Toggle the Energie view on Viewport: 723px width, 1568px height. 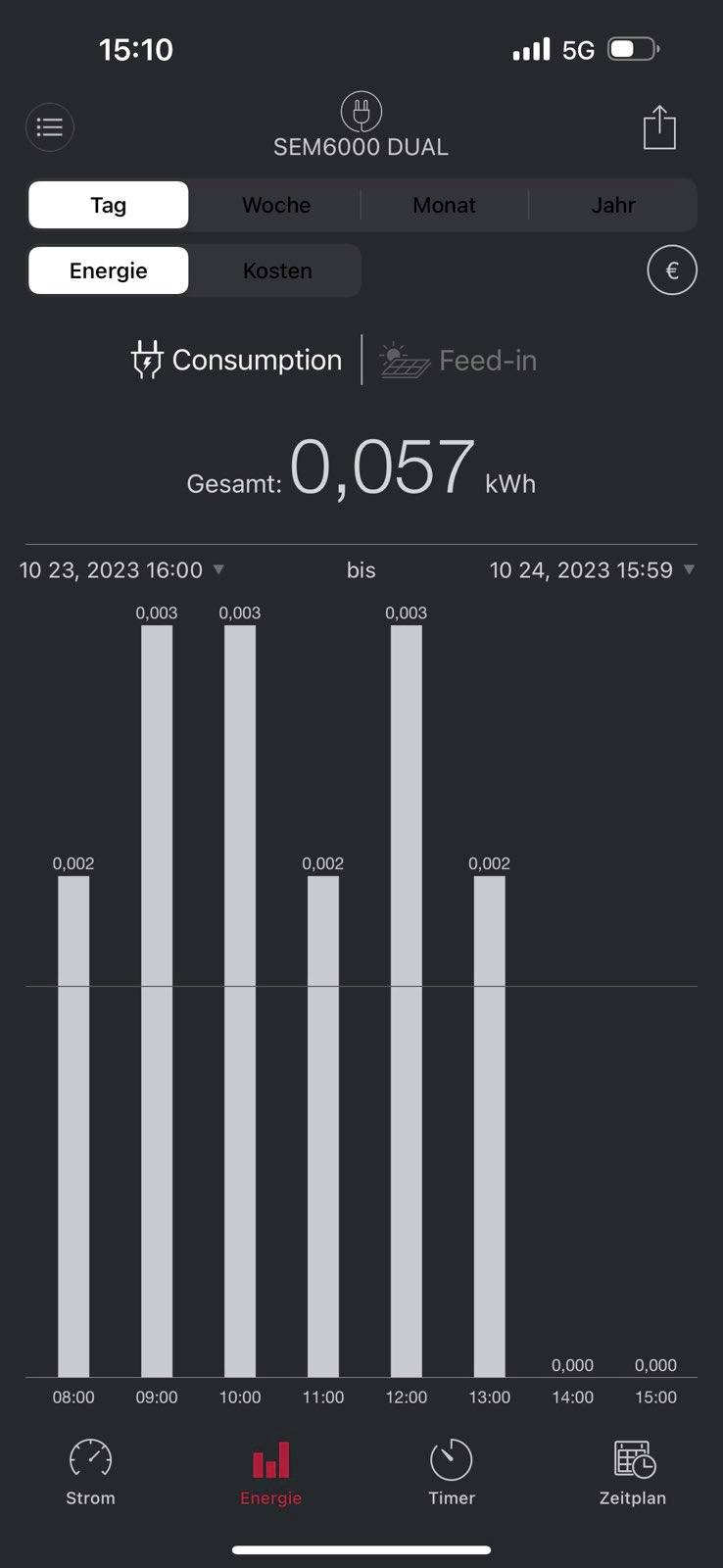click(108, 269)
